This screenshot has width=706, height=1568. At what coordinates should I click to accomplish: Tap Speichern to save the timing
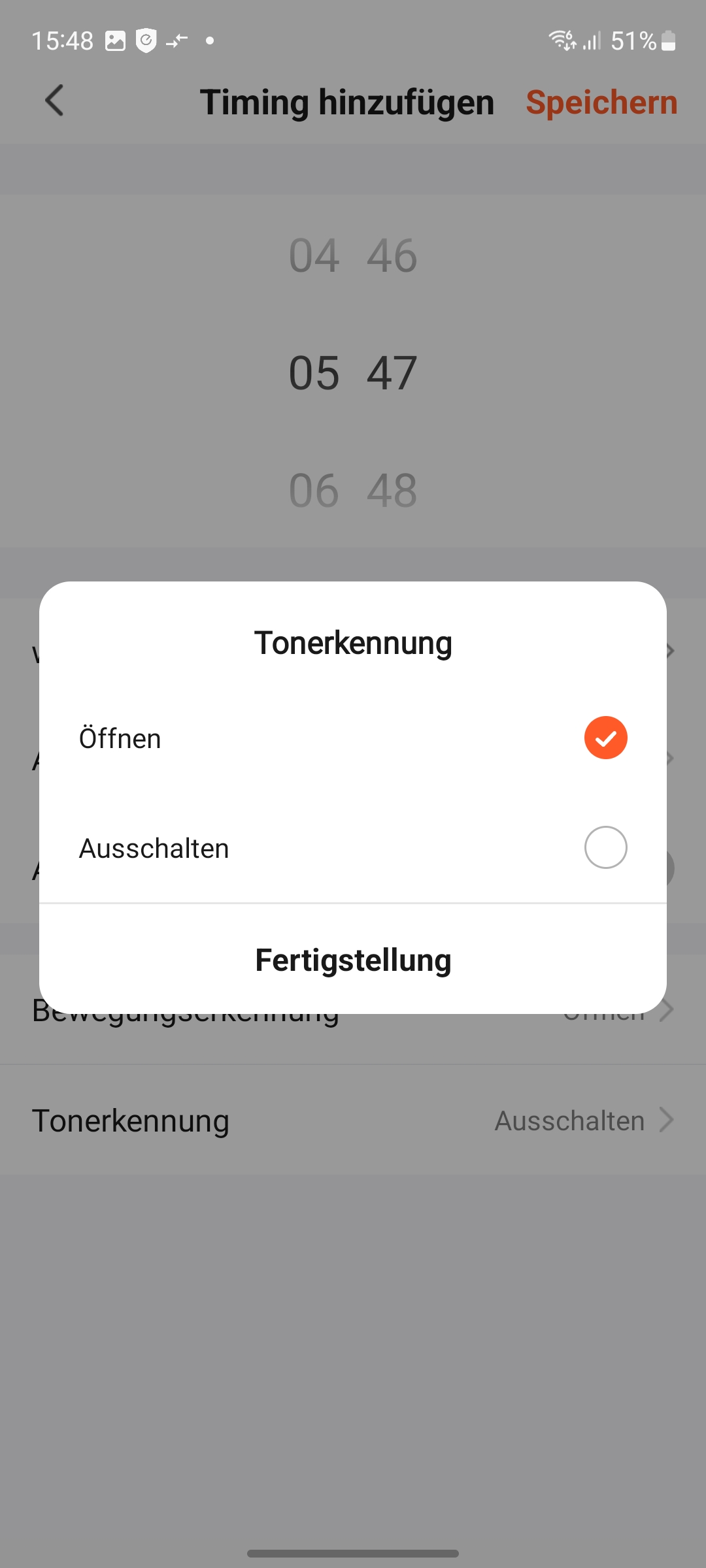click(601, 102)
